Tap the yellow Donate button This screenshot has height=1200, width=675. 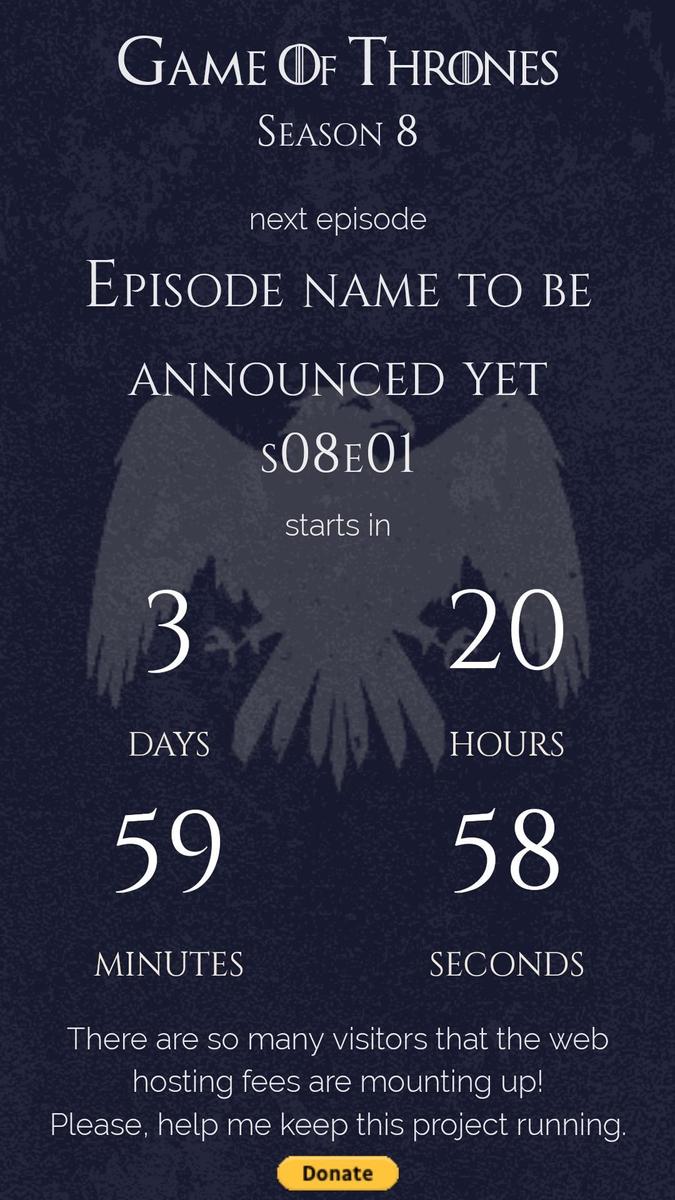[x=337, y=1173]
